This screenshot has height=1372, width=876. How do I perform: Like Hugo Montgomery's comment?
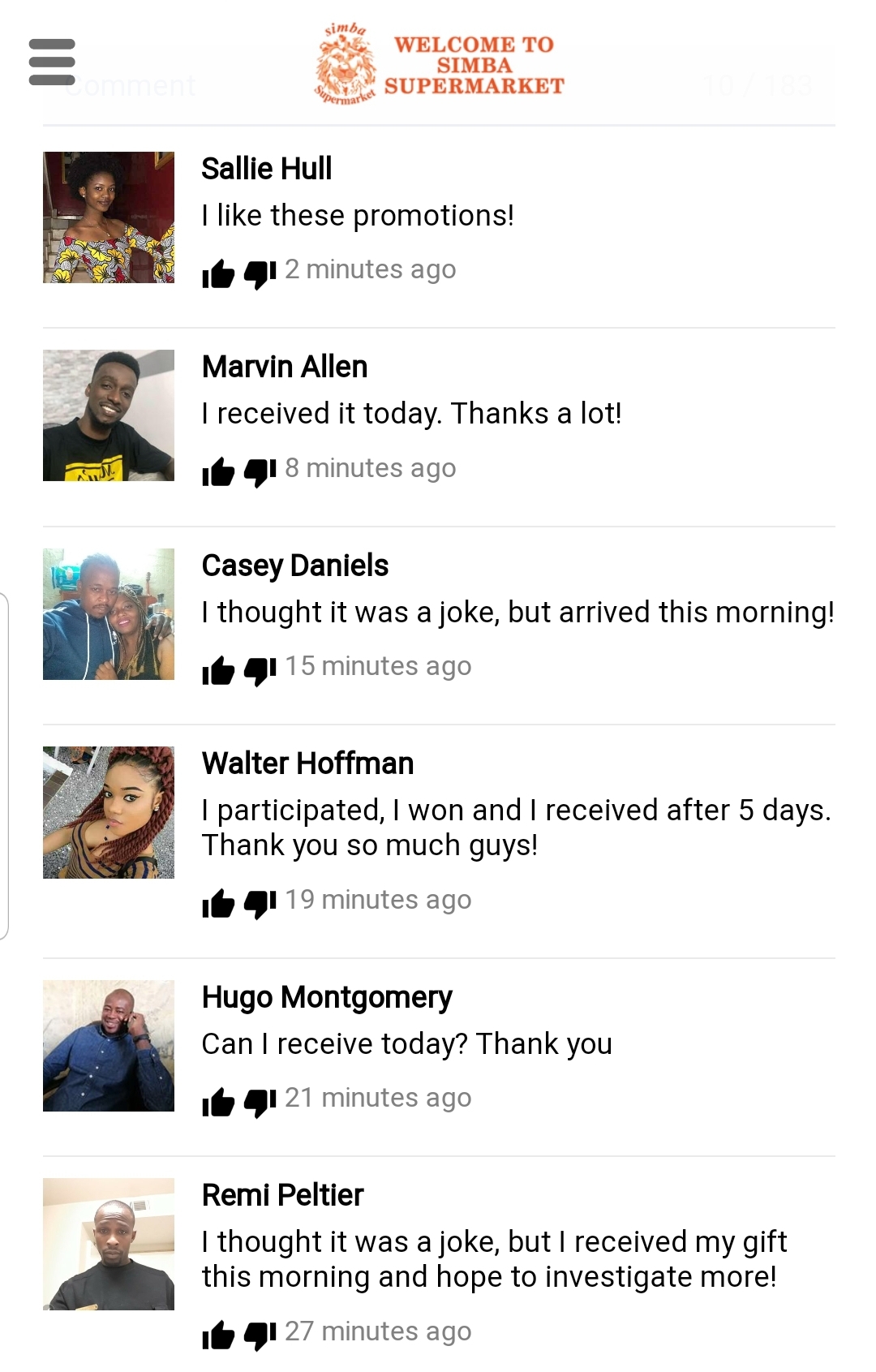[x=218, y=1102]
